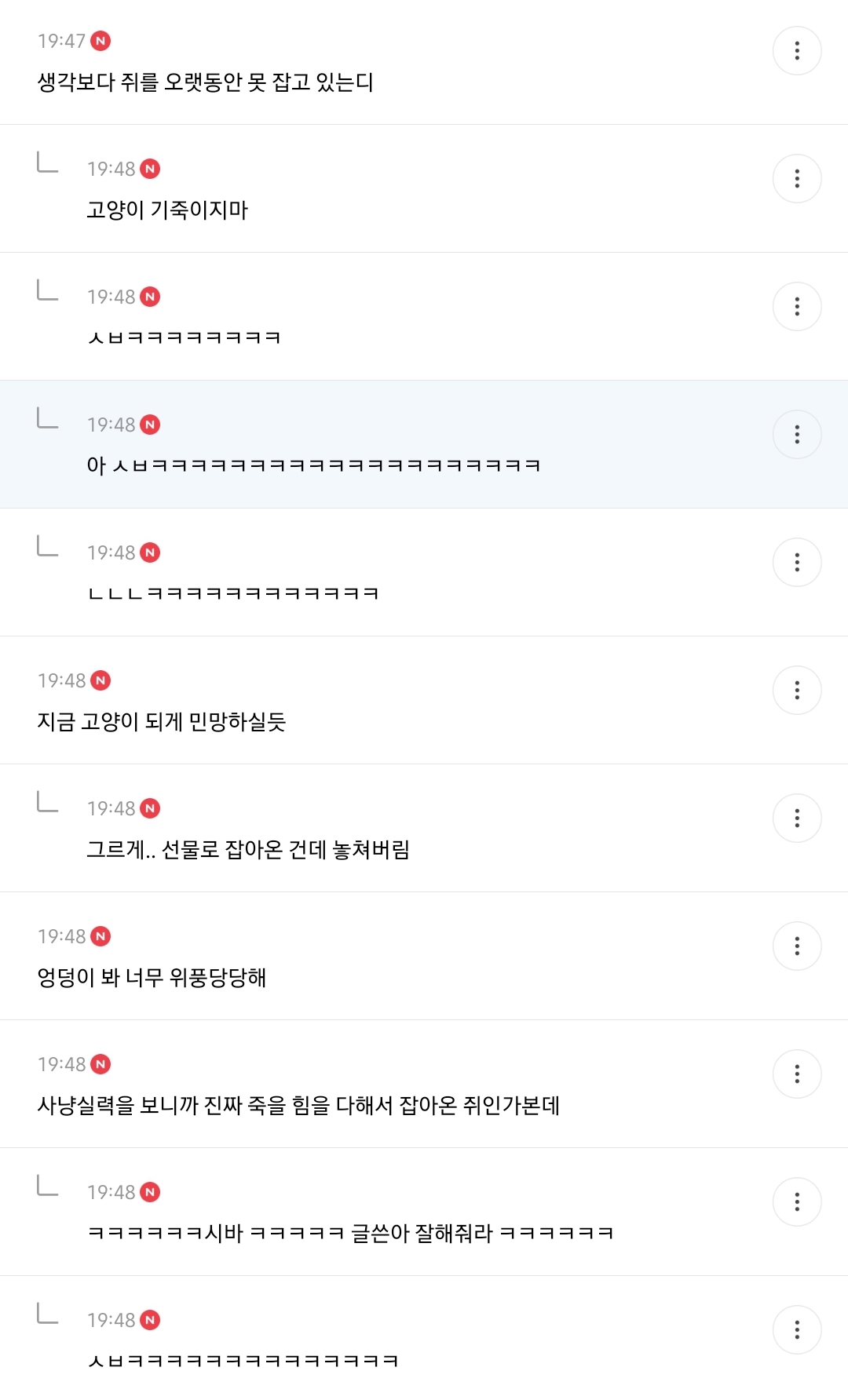Open options for highlighted reply '아 ㅅㅂㅋㅋㅋ'
The image size is (848, 1400).
click(x=797, y=435)
